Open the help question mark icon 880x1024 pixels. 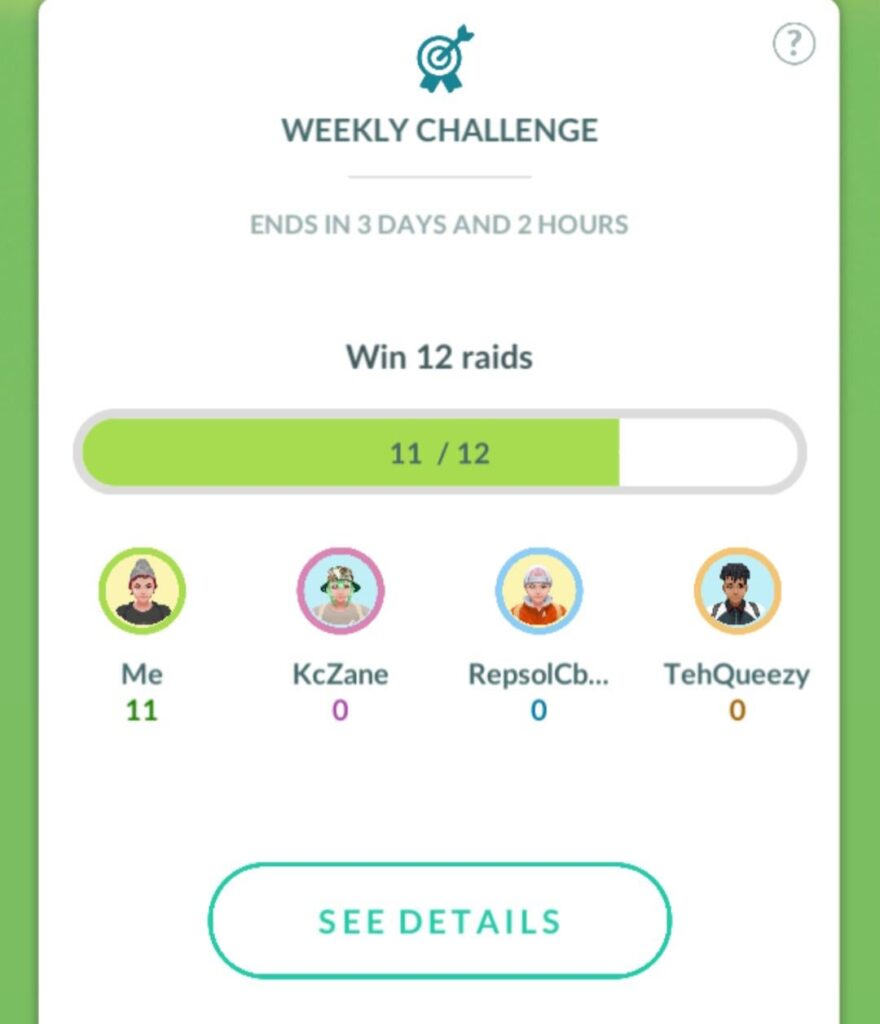coord(793,44)
